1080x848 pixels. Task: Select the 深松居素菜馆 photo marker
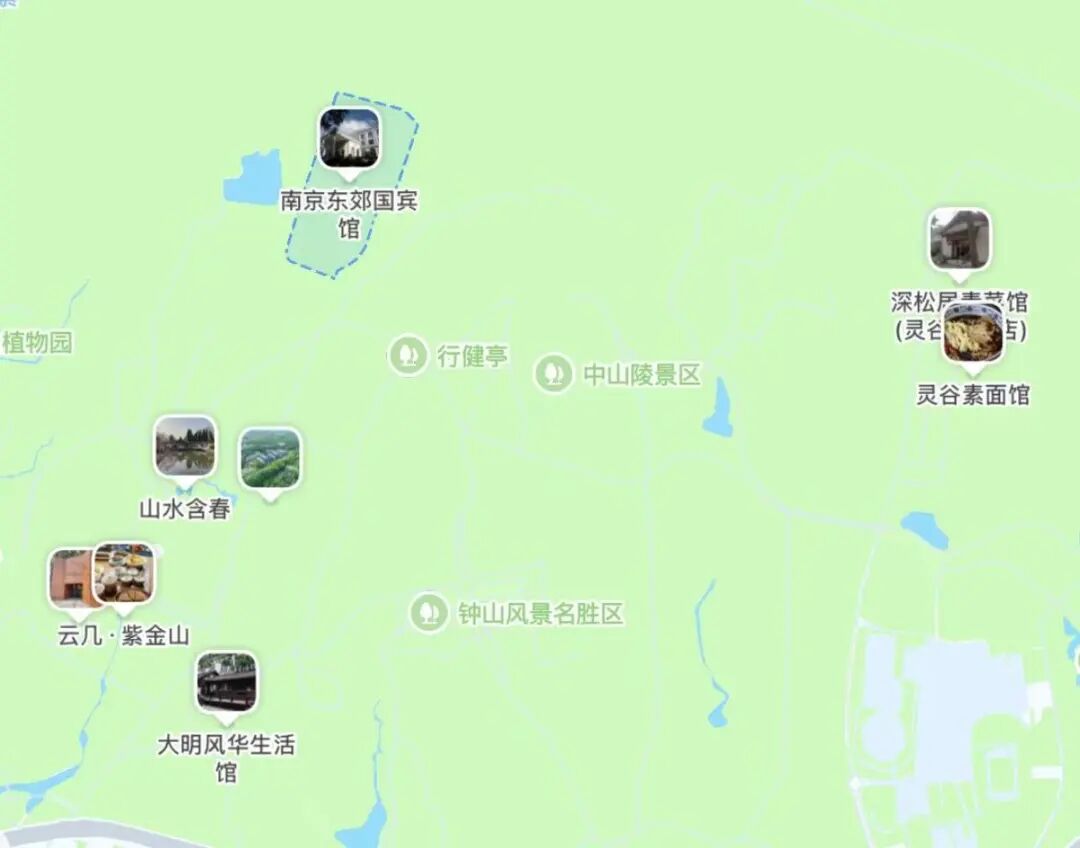click(959, 239)
